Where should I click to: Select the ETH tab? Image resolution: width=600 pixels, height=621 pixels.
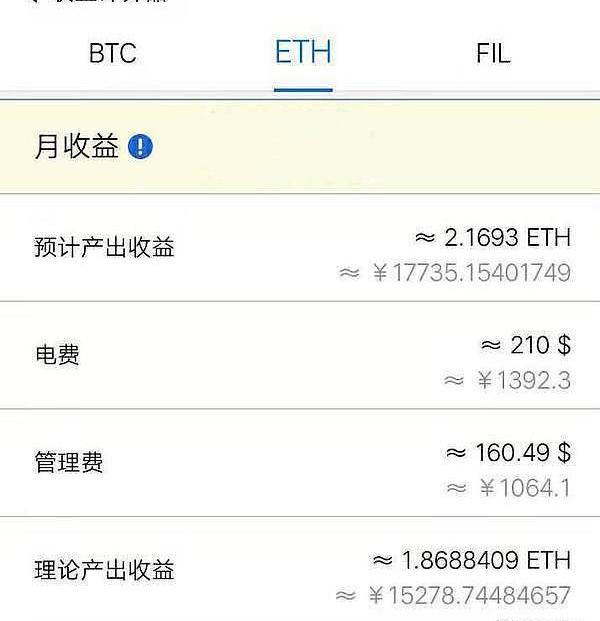[x=303, y=53]
